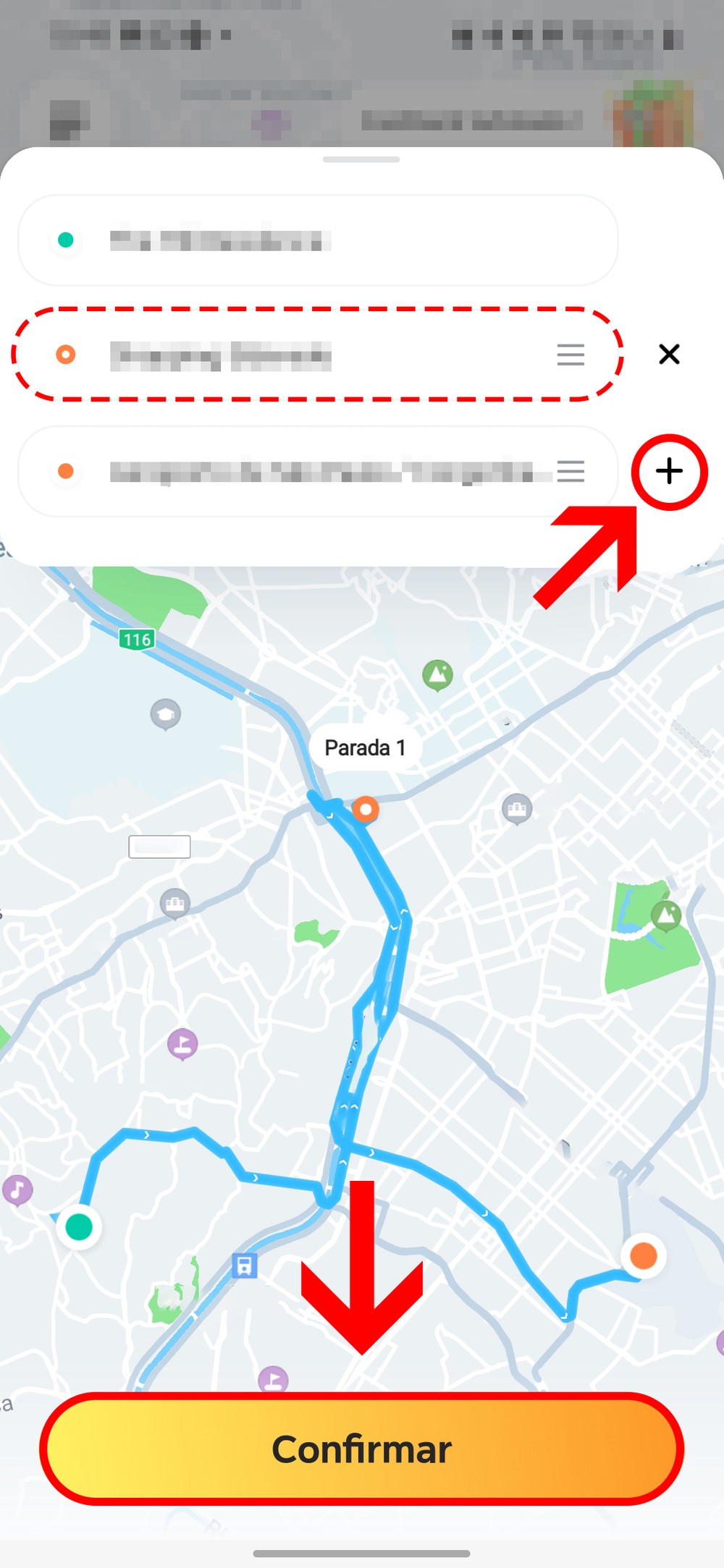
Task: Edit the pickup field with green dot
Action: point(319,240)
